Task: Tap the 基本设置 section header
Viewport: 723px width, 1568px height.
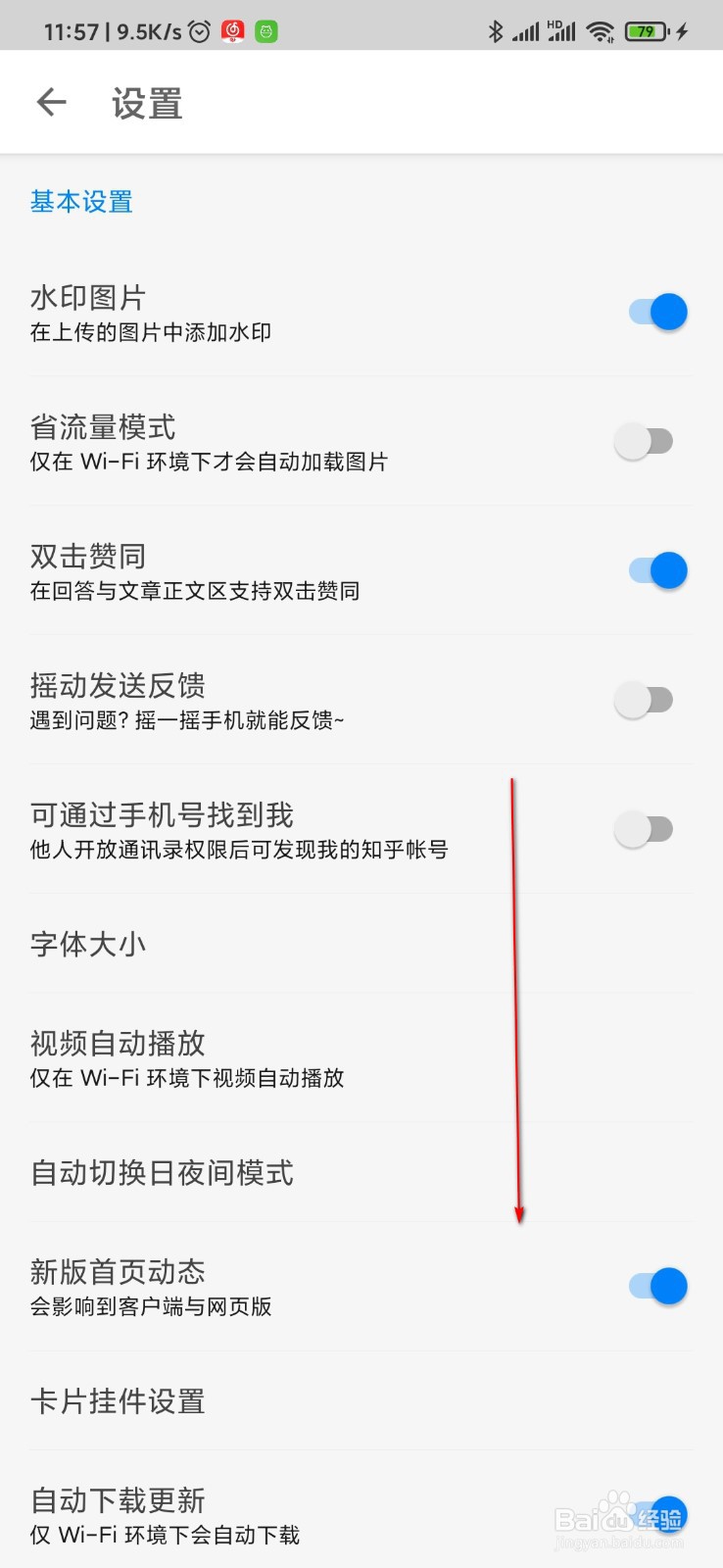Action: point(81,202)
